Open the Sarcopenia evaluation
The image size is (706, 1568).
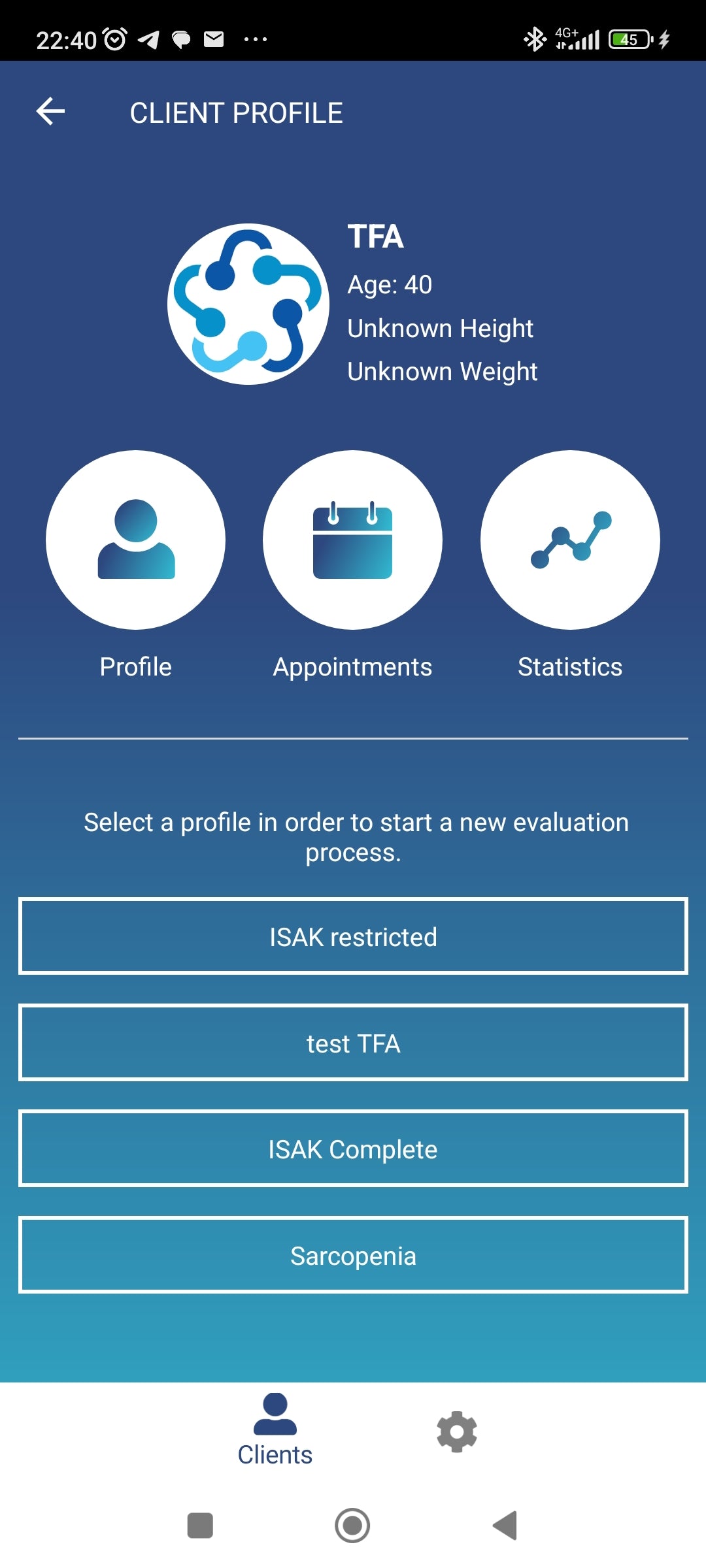[x=353, y=1254]
